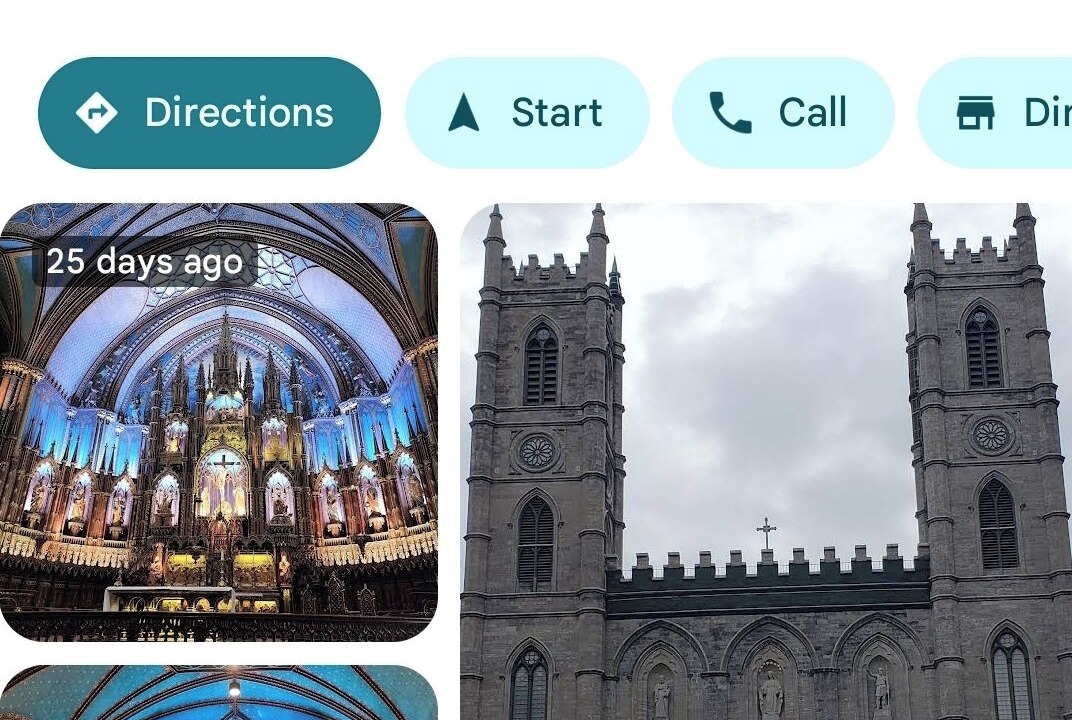Call the place using the Call chip

(782, 113)
